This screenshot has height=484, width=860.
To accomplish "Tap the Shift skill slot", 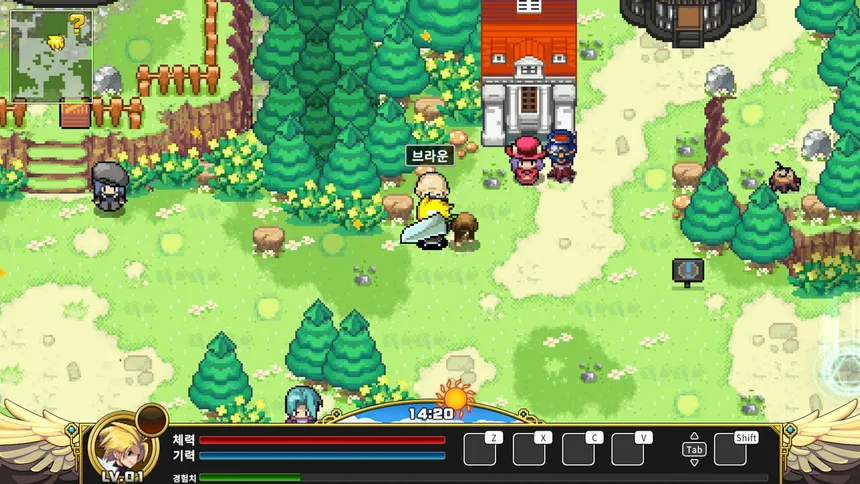I will tap(730, 450).
